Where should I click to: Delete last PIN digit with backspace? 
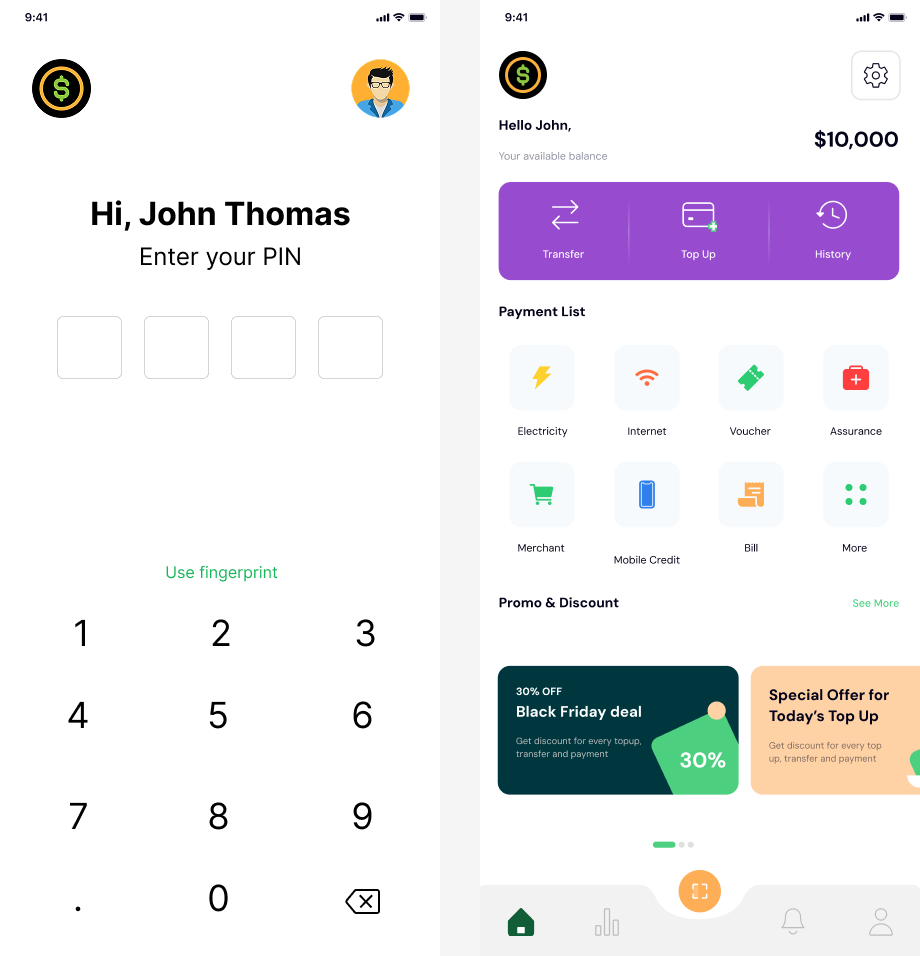(362, 902)
